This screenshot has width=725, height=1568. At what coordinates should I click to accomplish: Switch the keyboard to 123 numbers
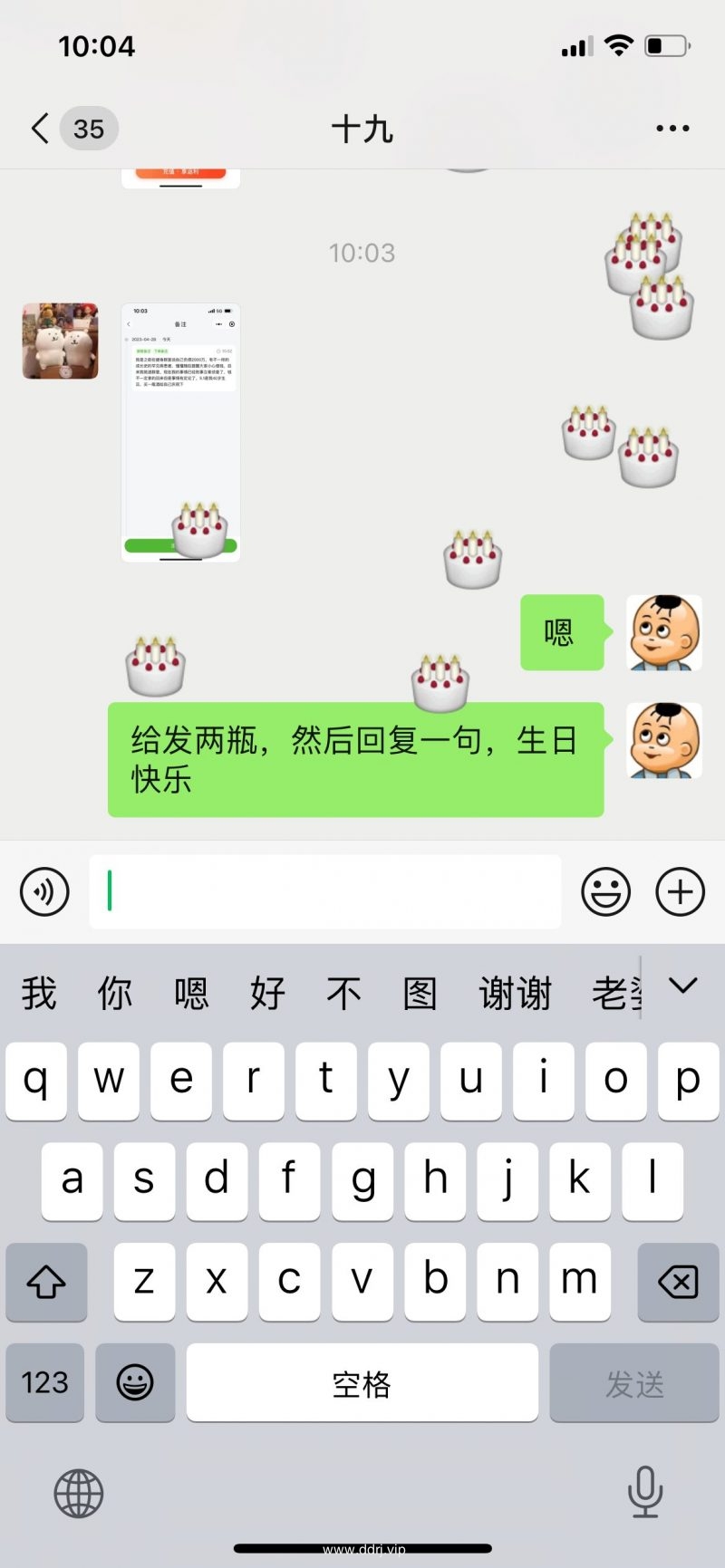click(x=45, y=1383)
